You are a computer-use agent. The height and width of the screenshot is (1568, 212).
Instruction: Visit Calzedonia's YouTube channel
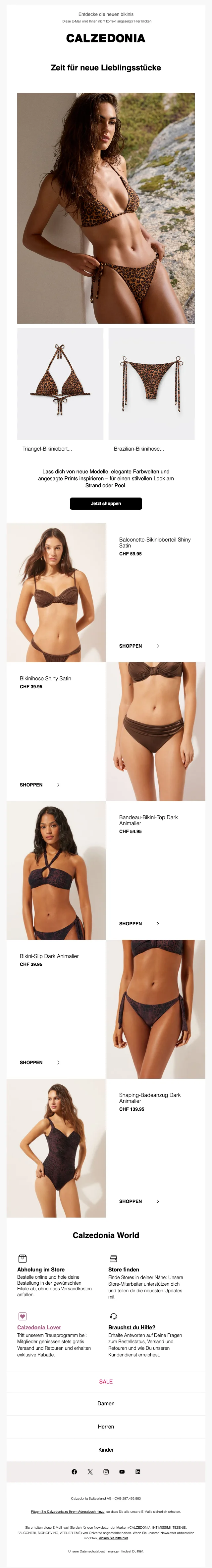coord(122,1472)
